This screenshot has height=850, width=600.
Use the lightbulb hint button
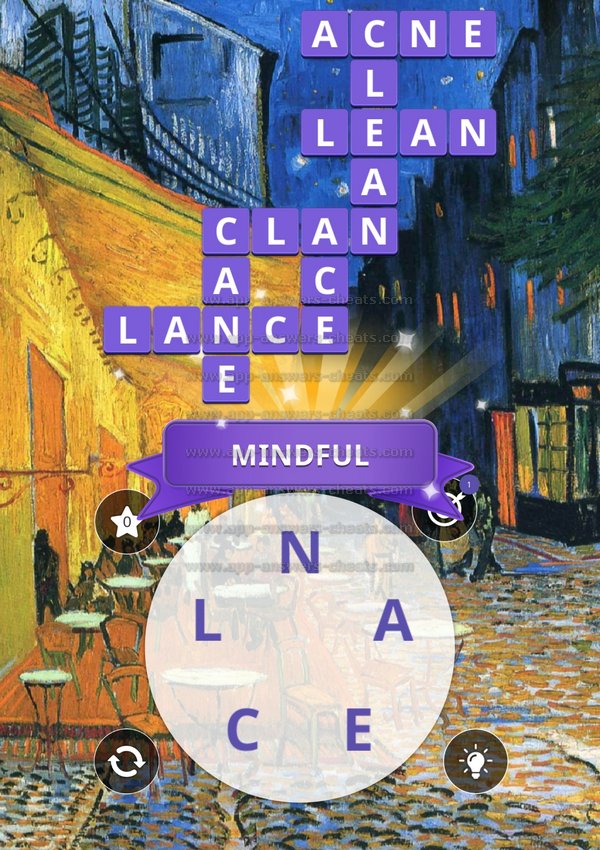pos(475,761)
